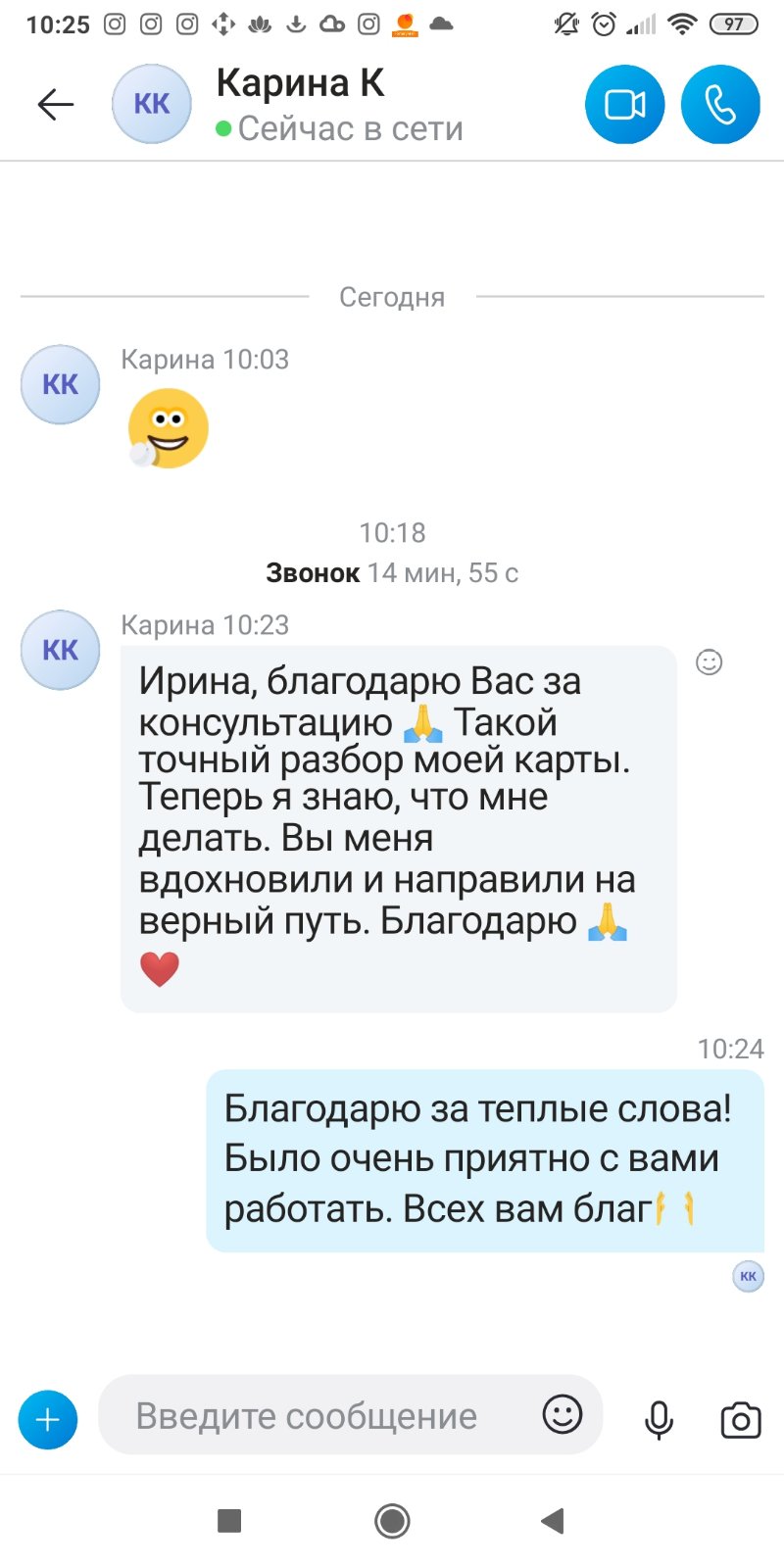Open the plus attachments menu

47,1419
